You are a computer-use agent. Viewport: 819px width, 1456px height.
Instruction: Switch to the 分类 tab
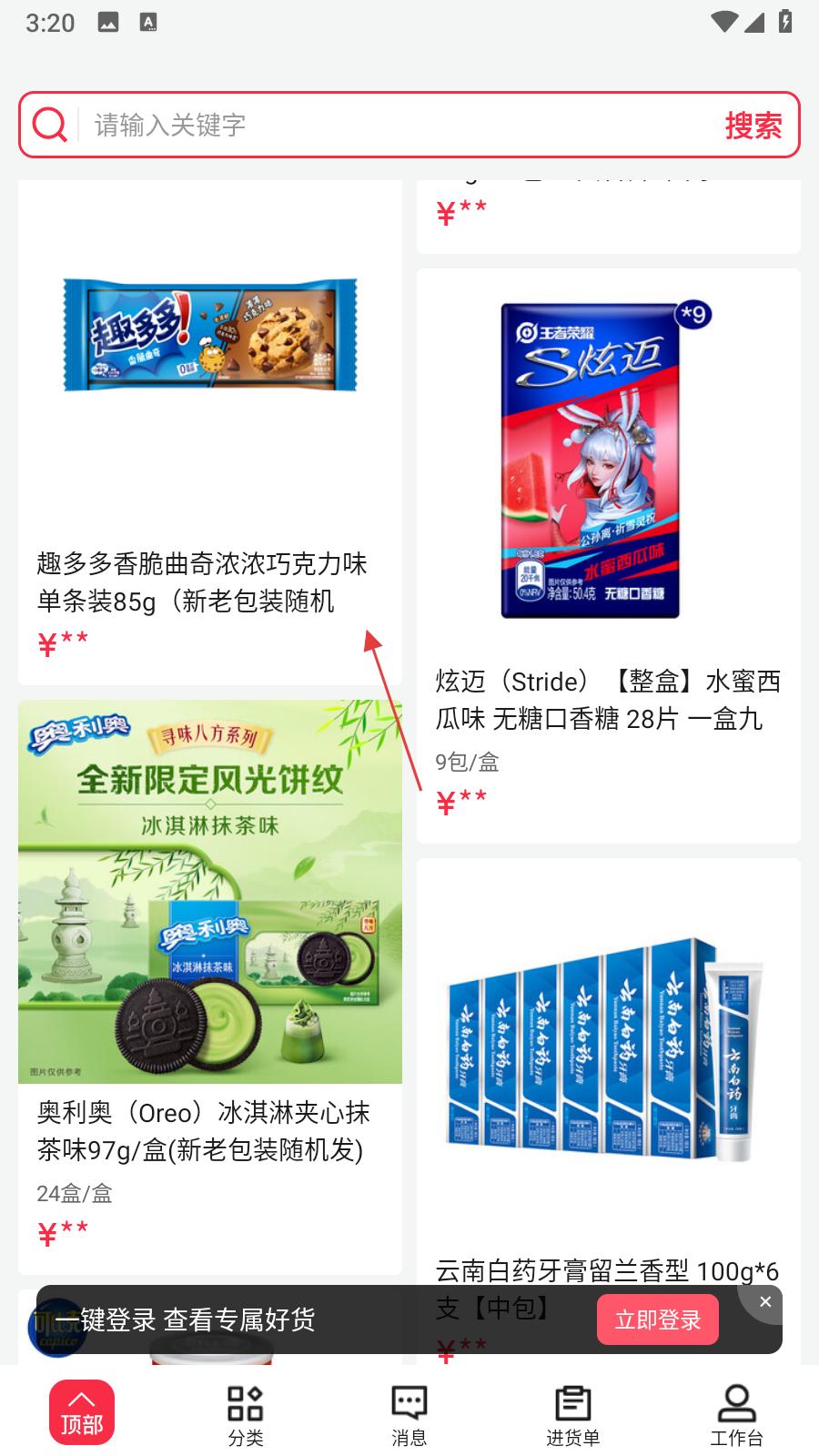pos(245,1415)
